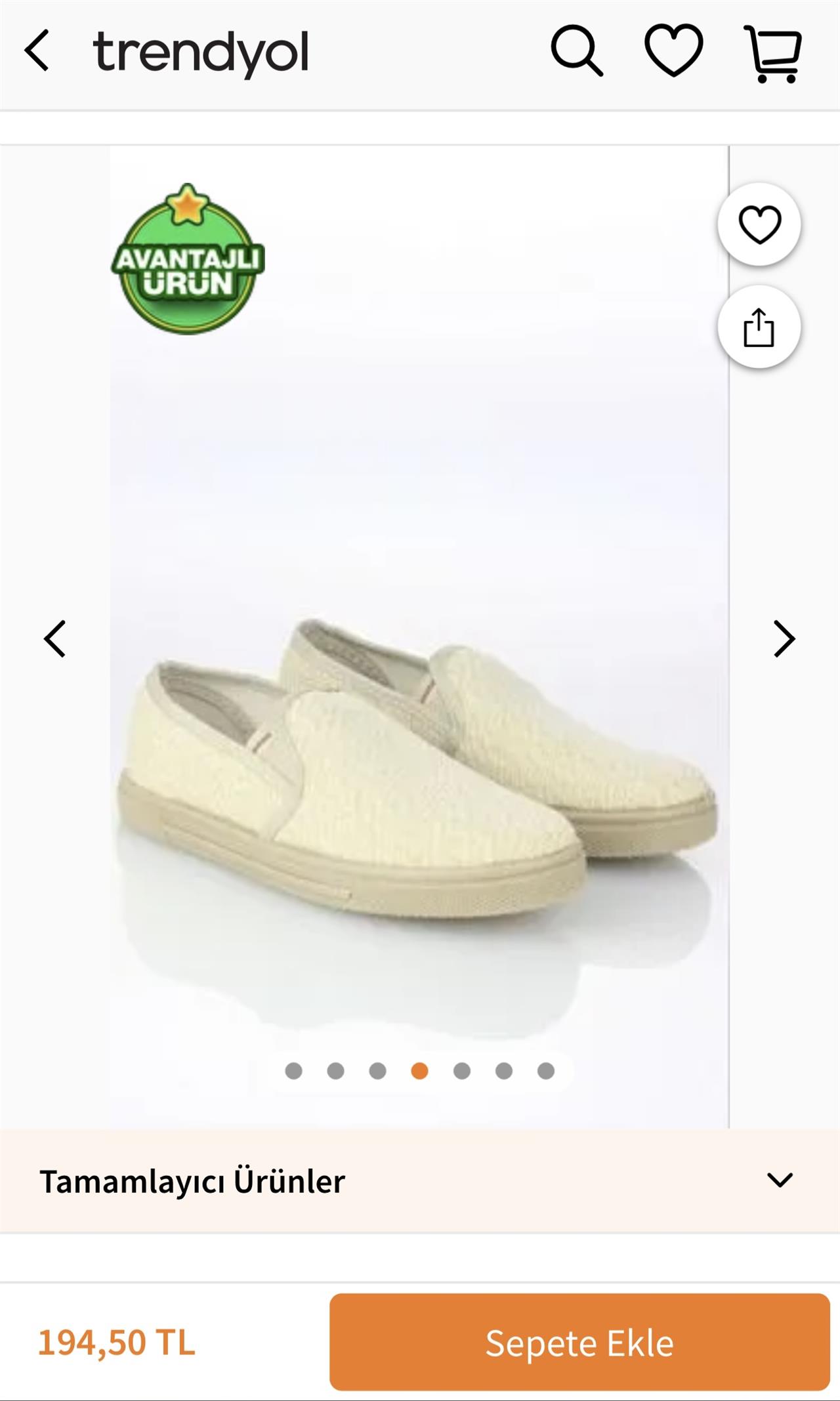
Task: Show the next product photo
Action: 784,638
